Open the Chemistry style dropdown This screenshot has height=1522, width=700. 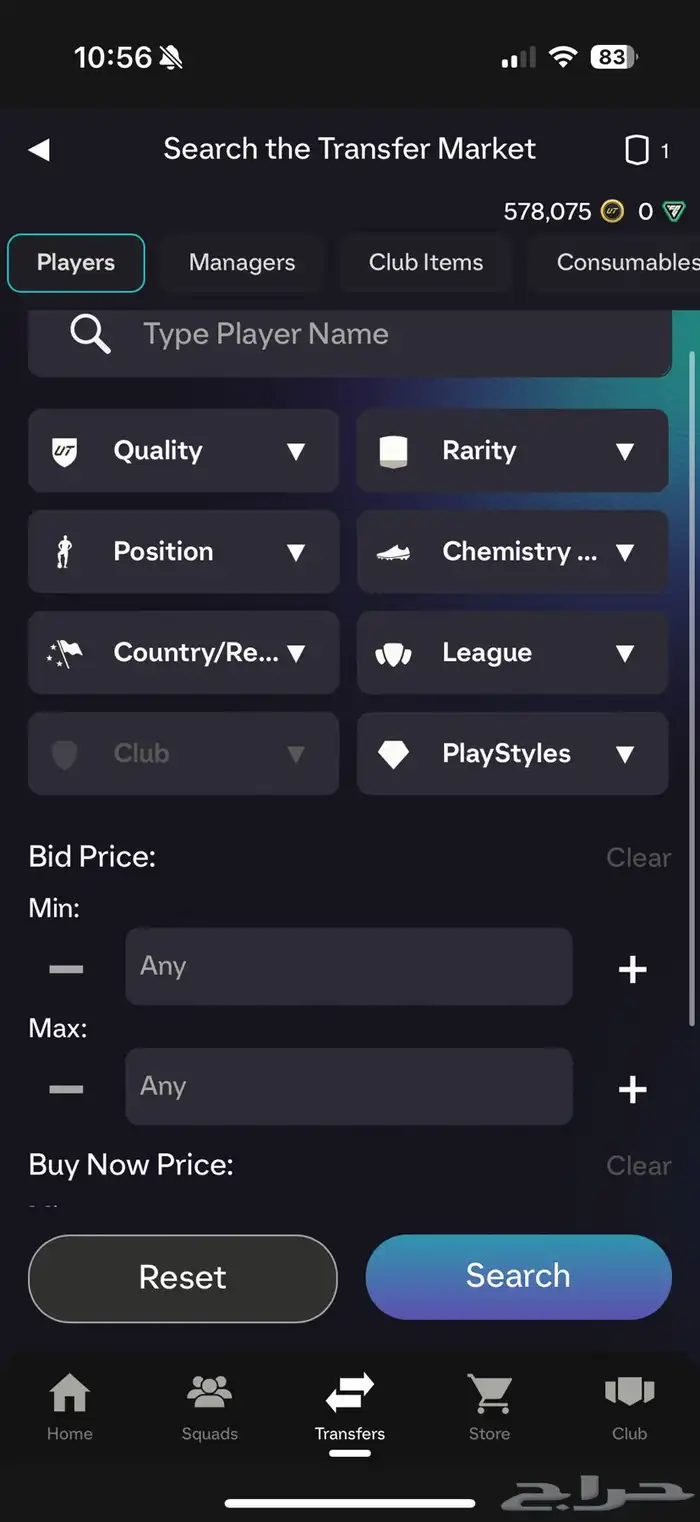tap(512, 552)
